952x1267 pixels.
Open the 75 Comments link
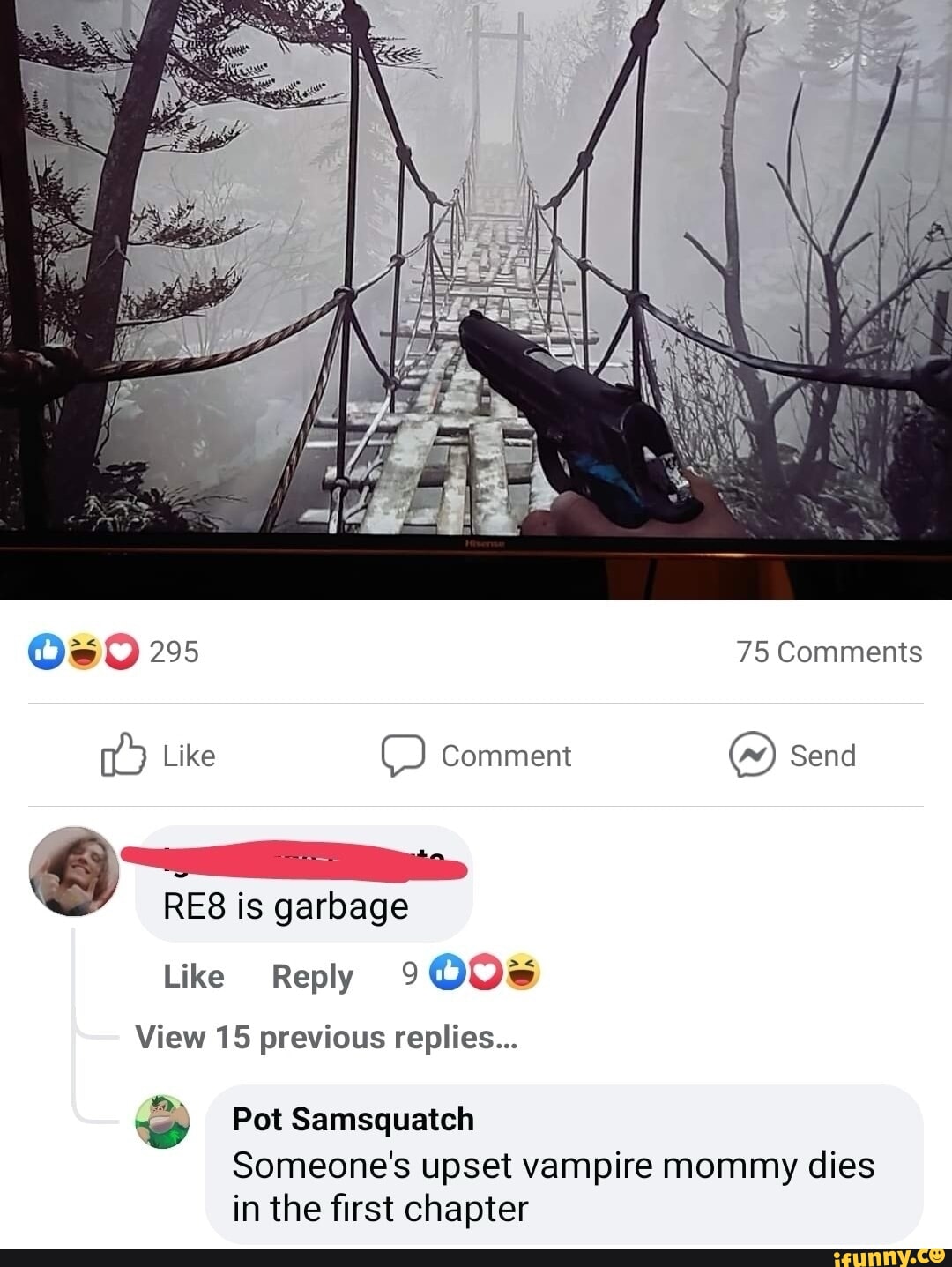pyautogui.click(x=829, y=652)
